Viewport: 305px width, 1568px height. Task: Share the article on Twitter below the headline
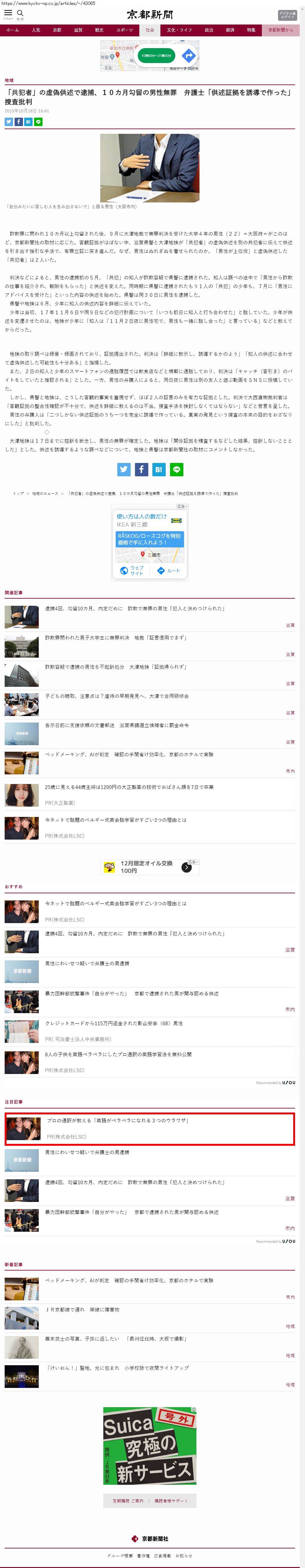[x=8, y=122]
